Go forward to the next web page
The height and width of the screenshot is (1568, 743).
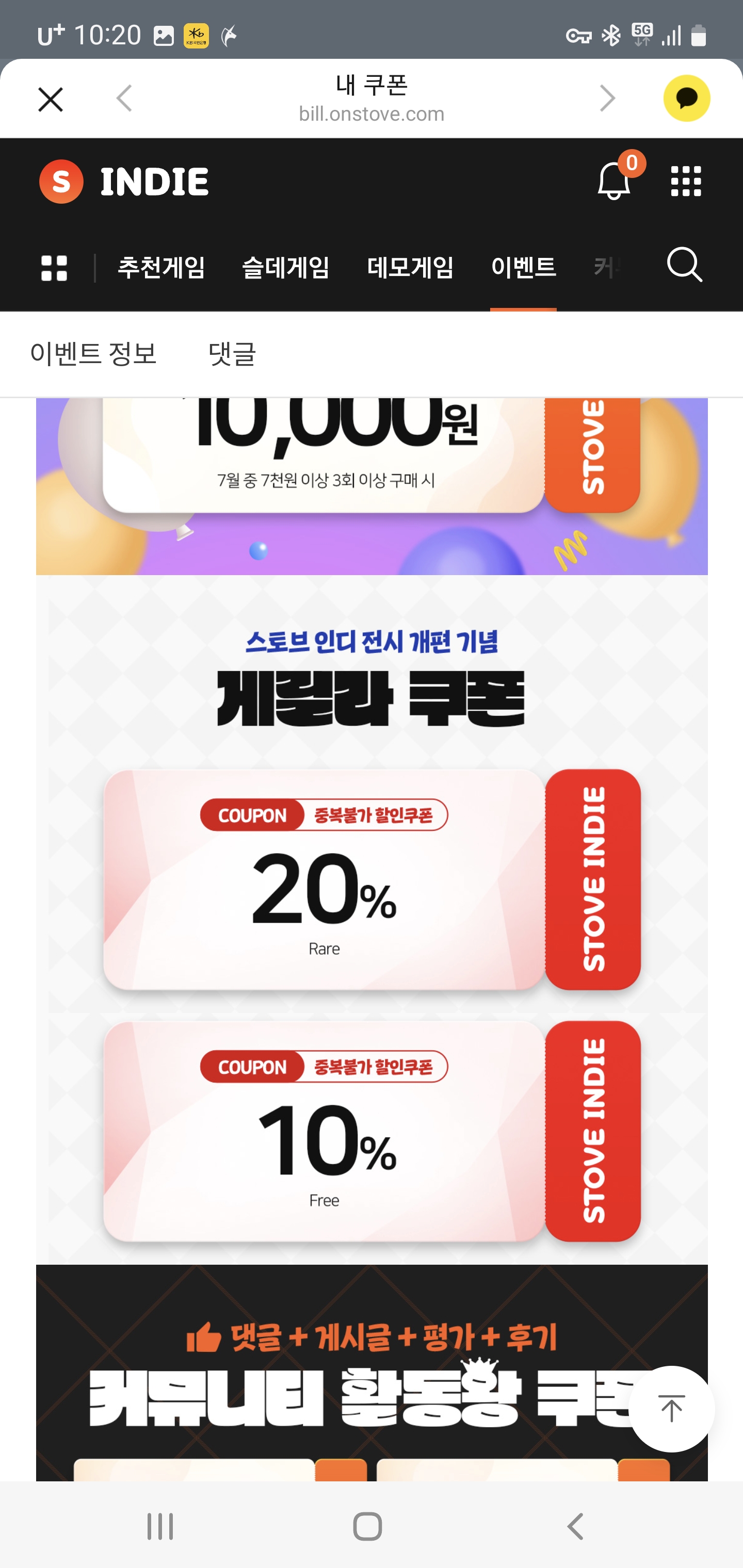click(x=607, y=99)
